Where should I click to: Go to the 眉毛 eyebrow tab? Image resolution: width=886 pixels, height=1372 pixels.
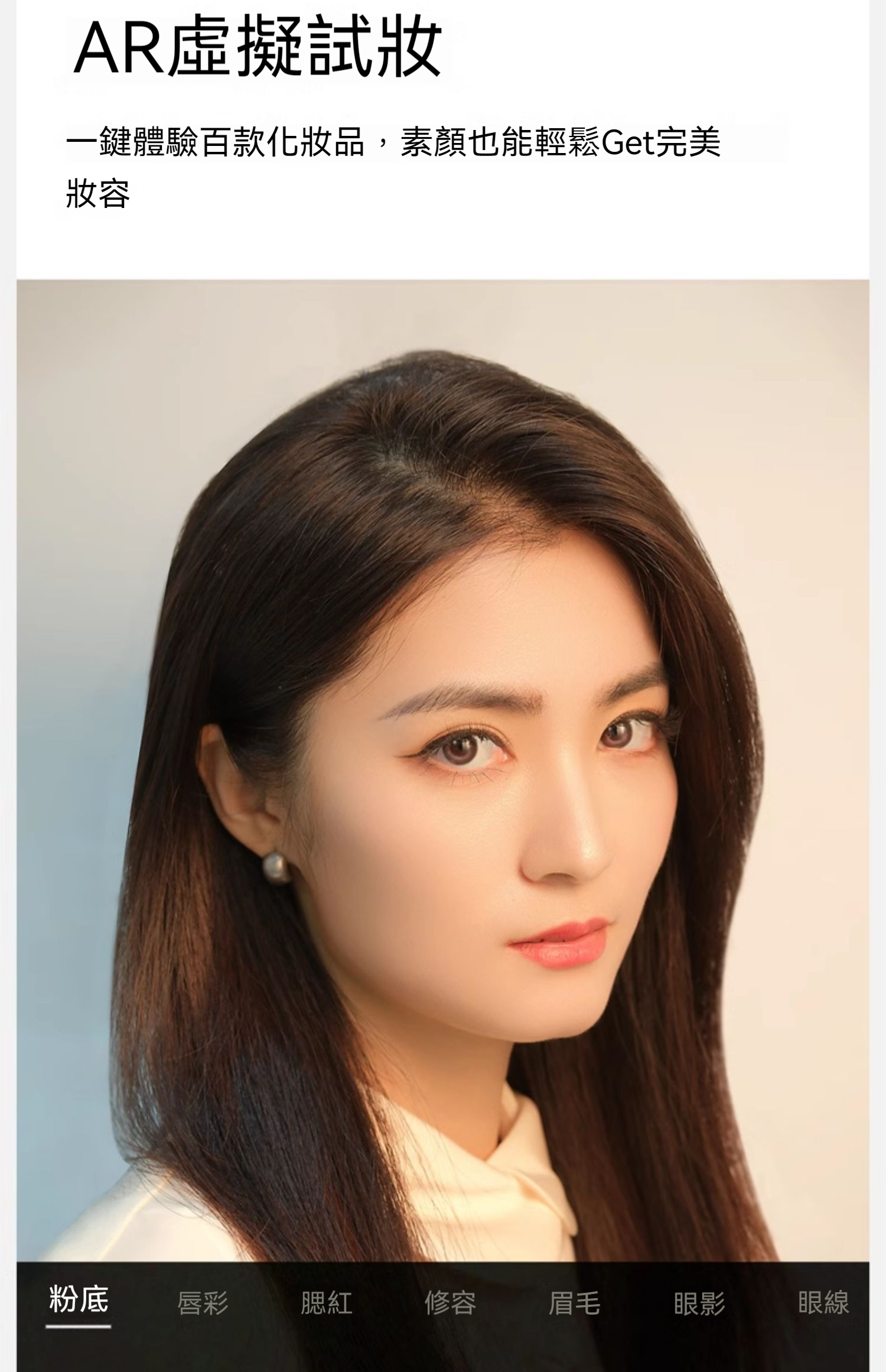(575, 1303)
